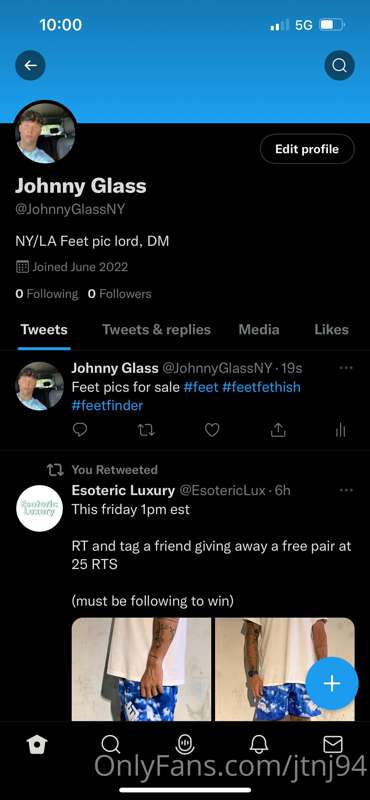The height and width of the screenshot is (800, 370).
Task: View analytics of Feet pics tweet
Action: [340, 431]
